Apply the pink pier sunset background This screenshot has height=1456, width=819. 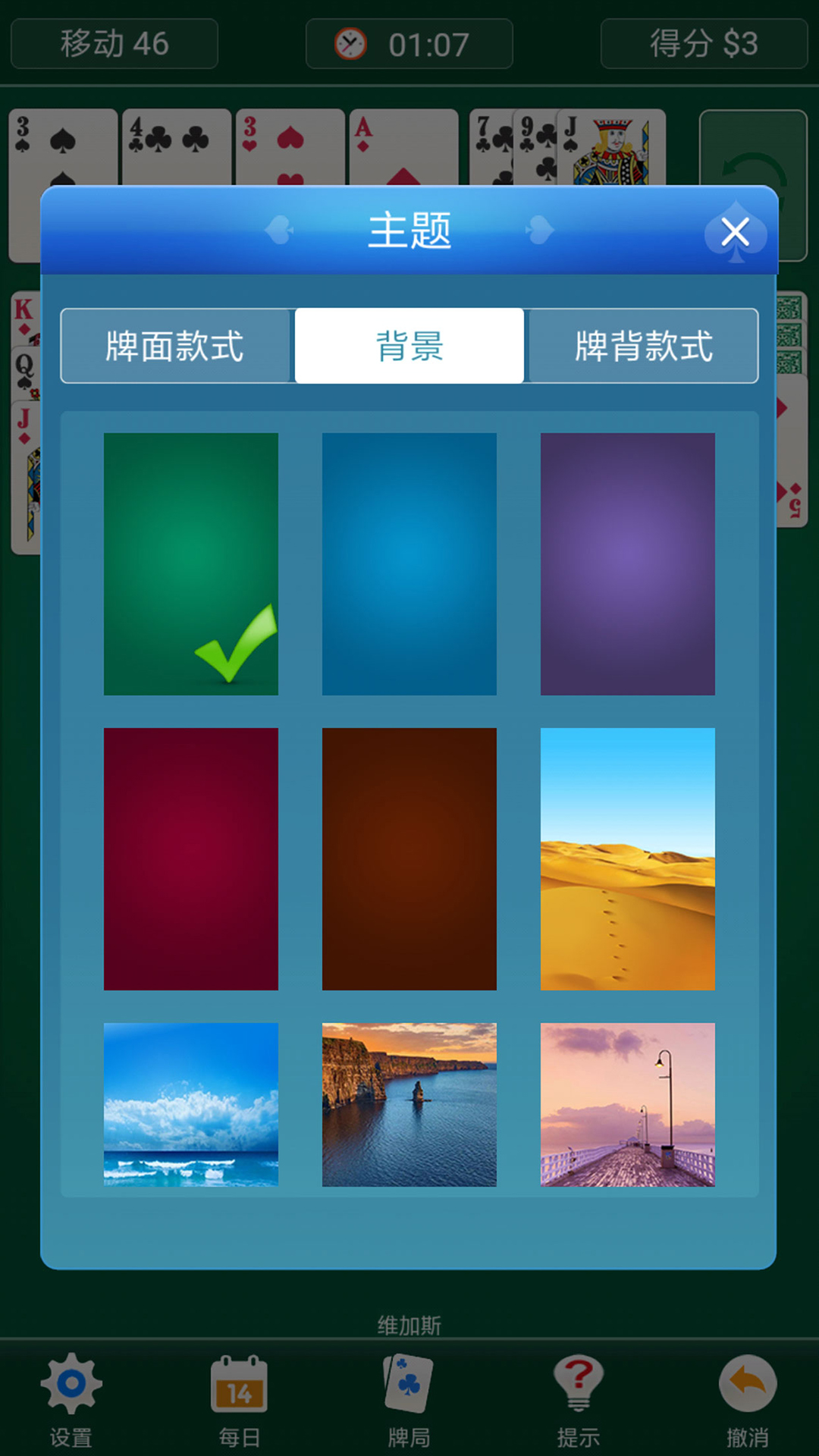click(627, 1104)
